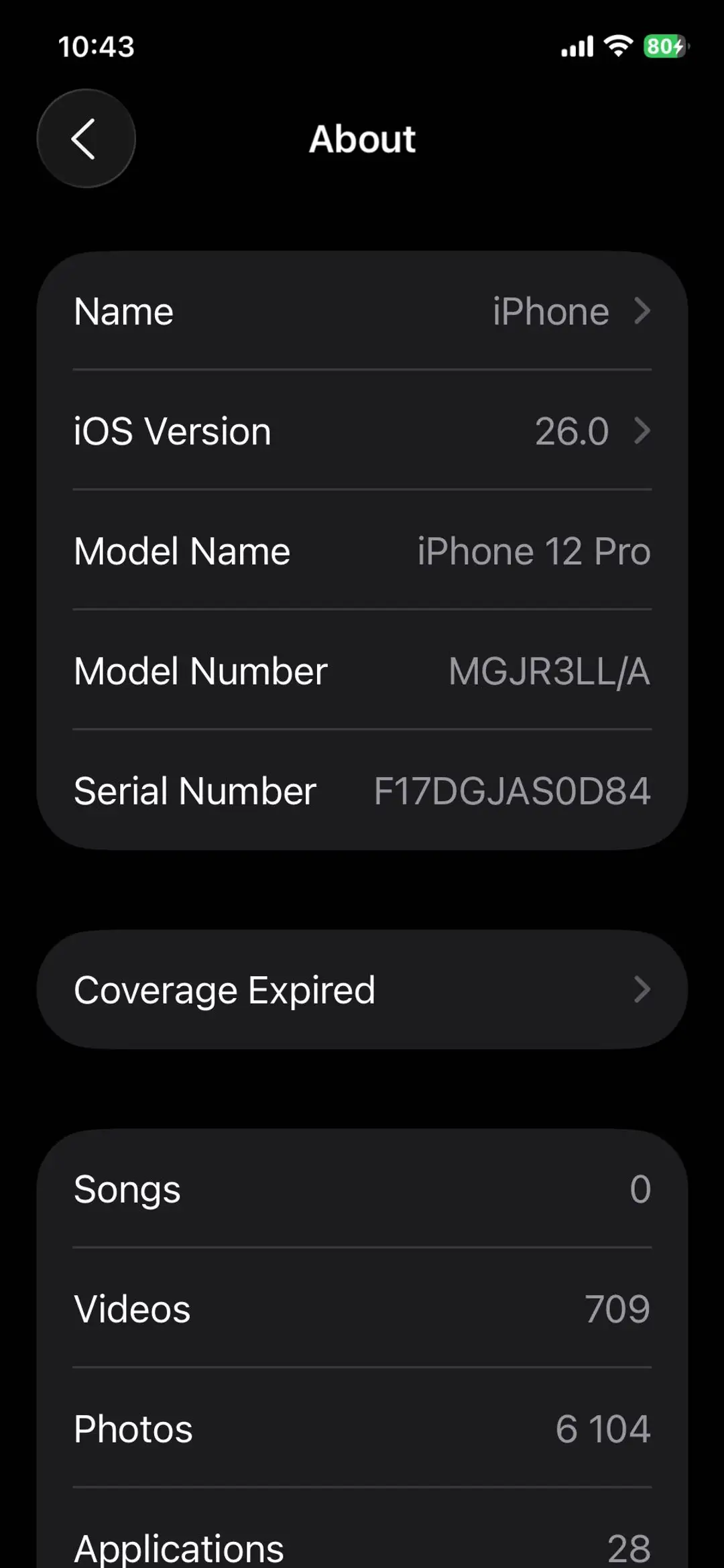Go back from the About screen
Viewport: 724px width, 1568px height.
[86, 139]
